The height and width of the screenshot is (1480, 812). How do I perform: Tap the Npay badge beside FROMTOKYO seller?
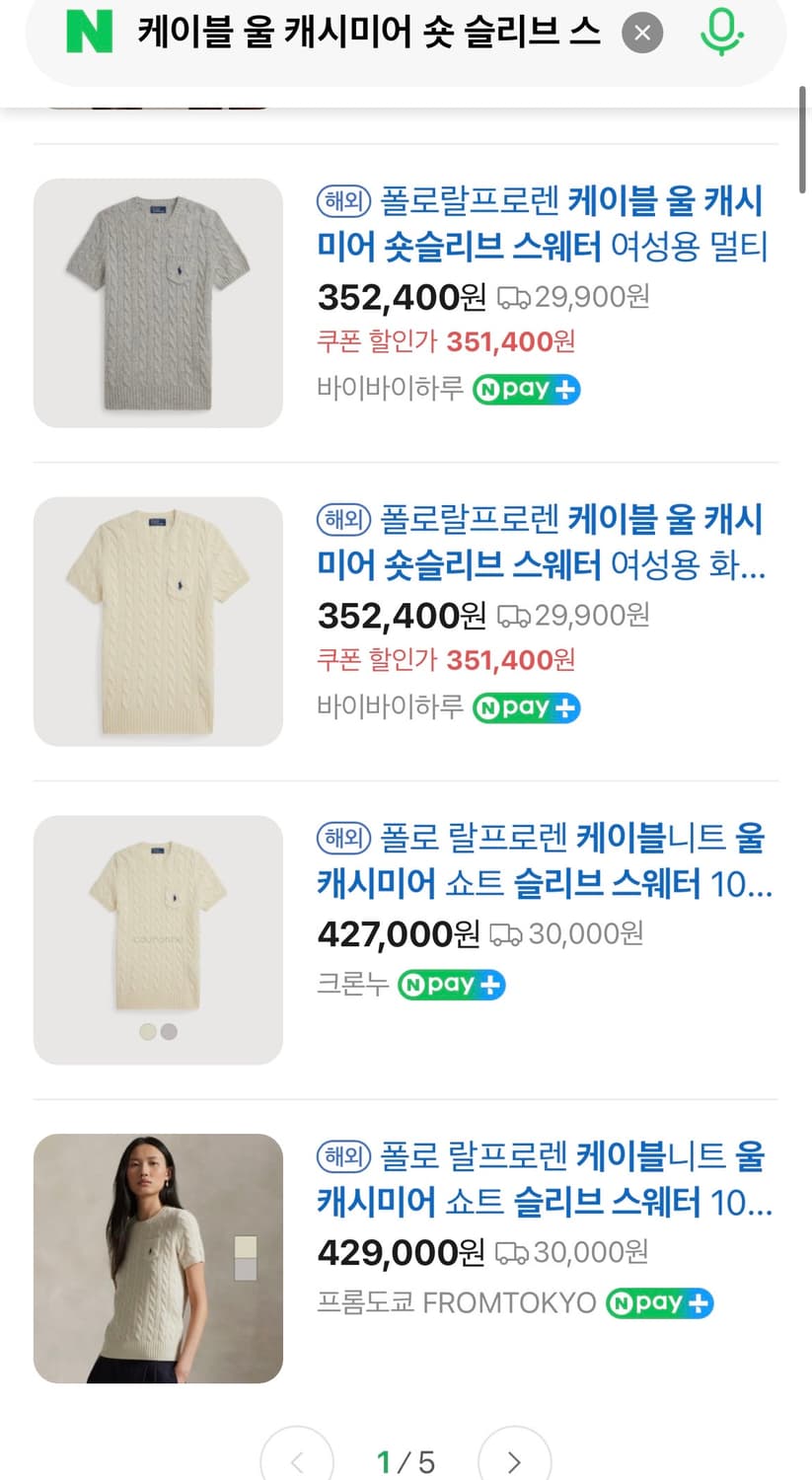pyautogui.click(x=658, y=1303)
